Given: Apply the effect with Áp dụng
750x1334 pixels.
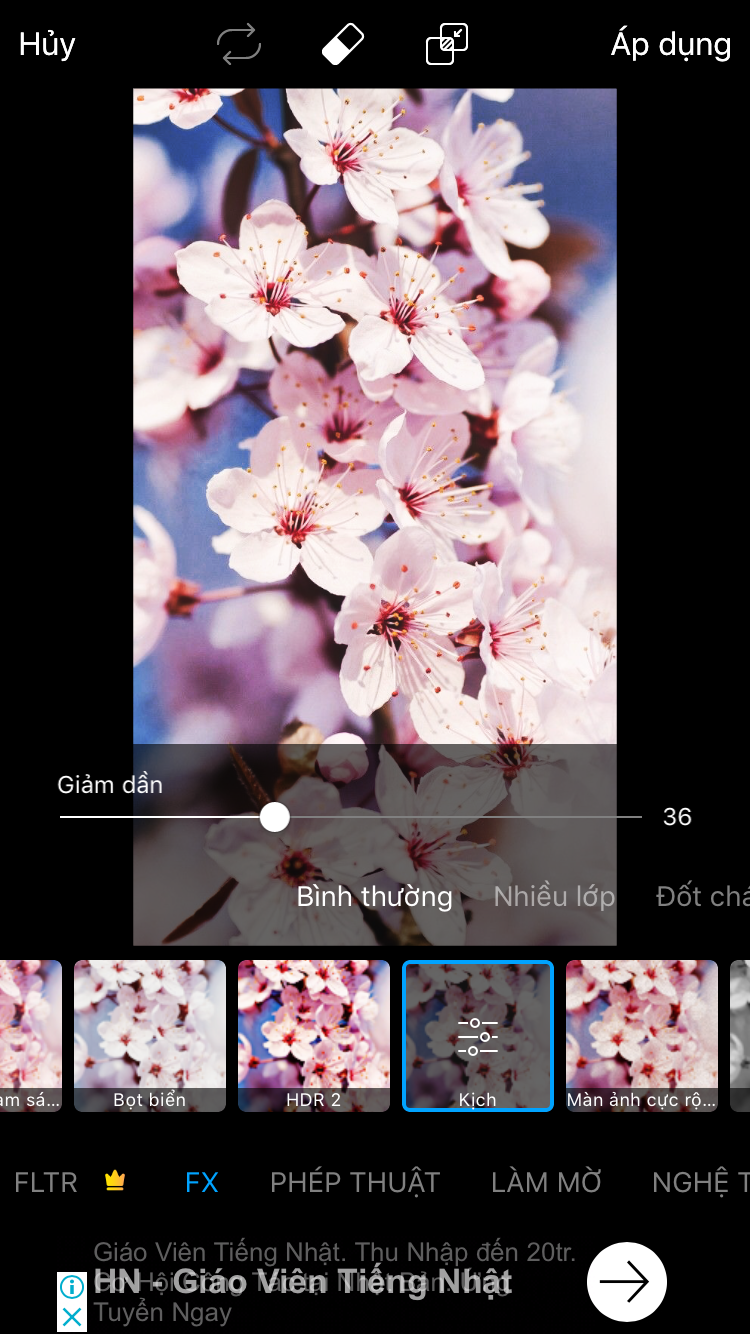Looking at the screenshot, I should point(670,45).
